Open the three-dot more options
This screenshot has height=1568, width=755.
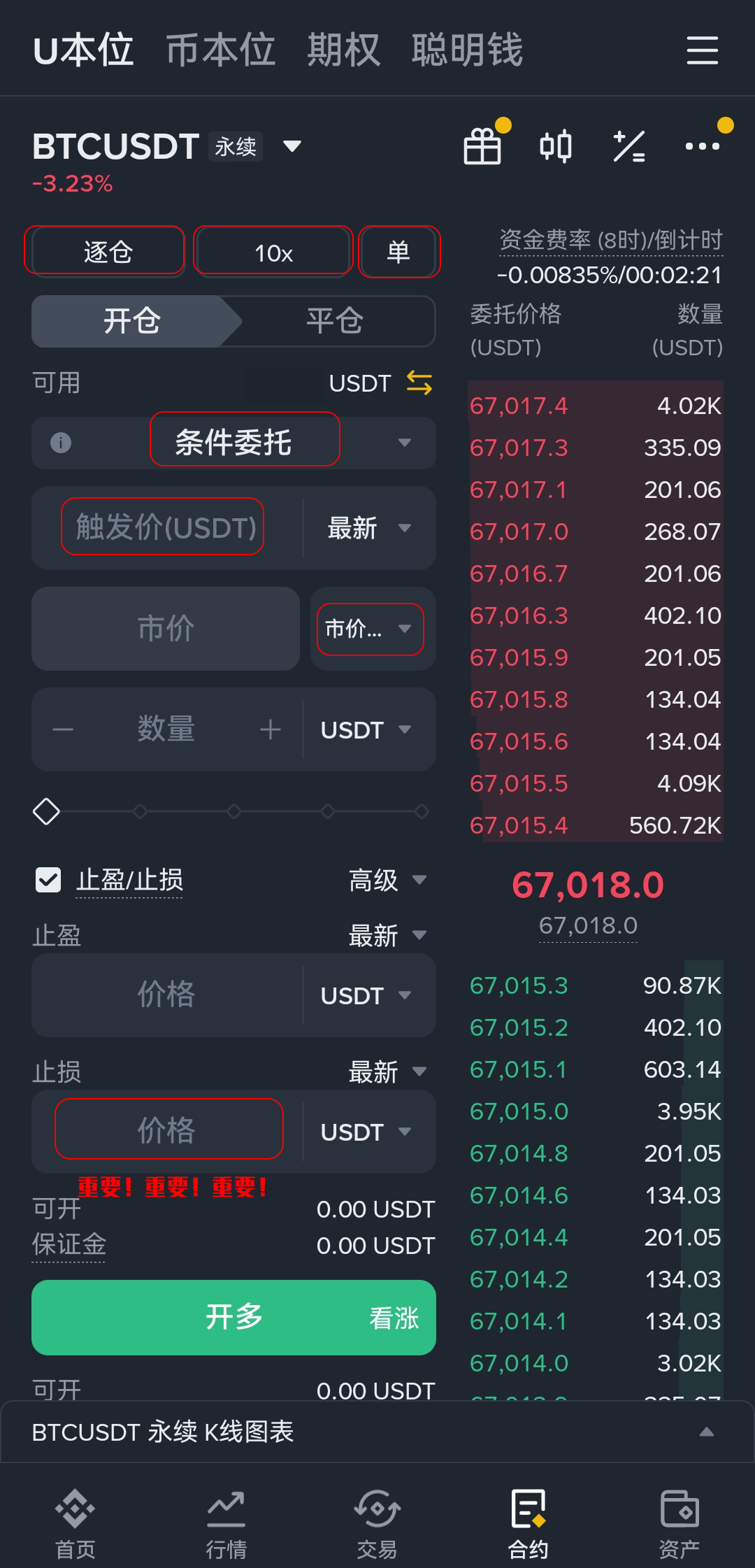[702, 146]
